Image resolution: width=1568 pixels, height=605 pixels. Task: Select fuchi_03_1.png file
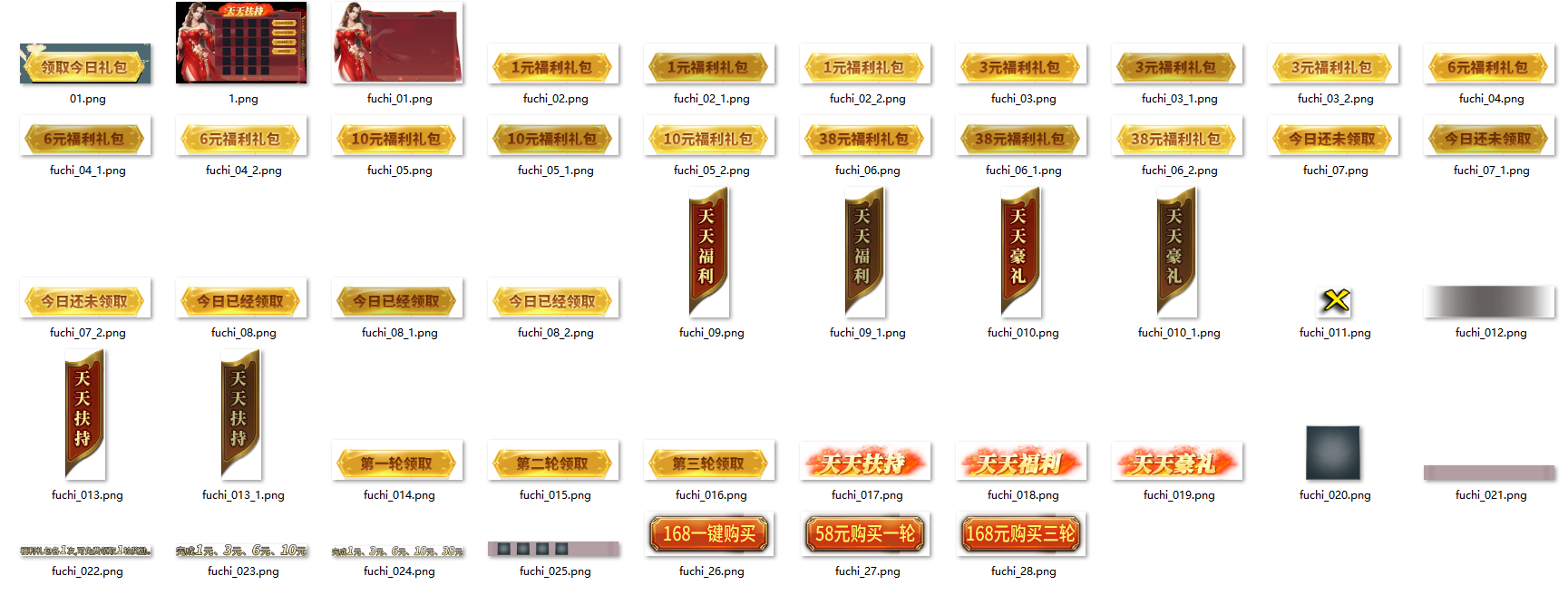1177,66
